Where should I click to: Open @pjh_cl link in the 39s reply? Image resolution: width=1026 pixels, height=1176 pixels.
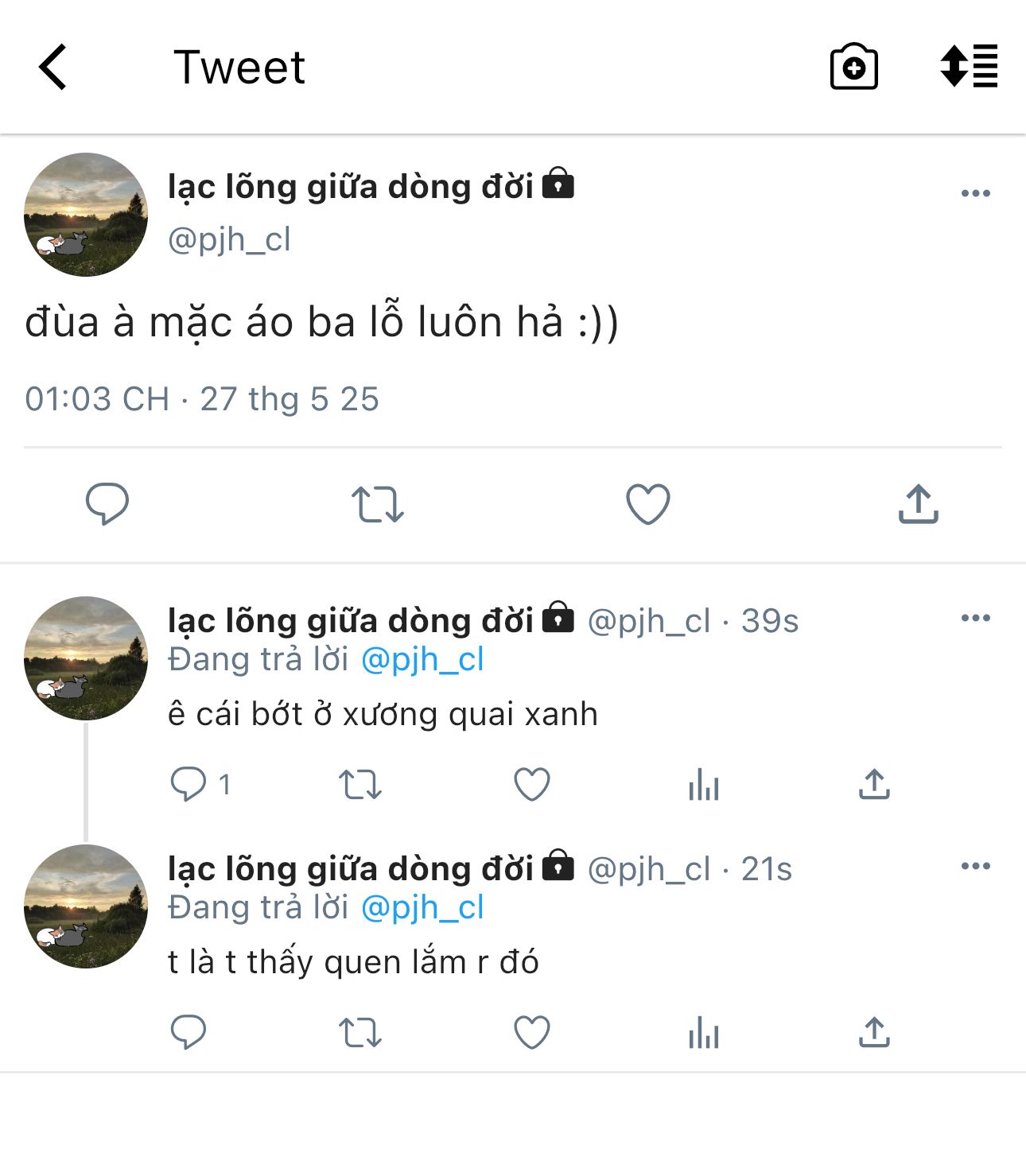(x=422, y=659)
